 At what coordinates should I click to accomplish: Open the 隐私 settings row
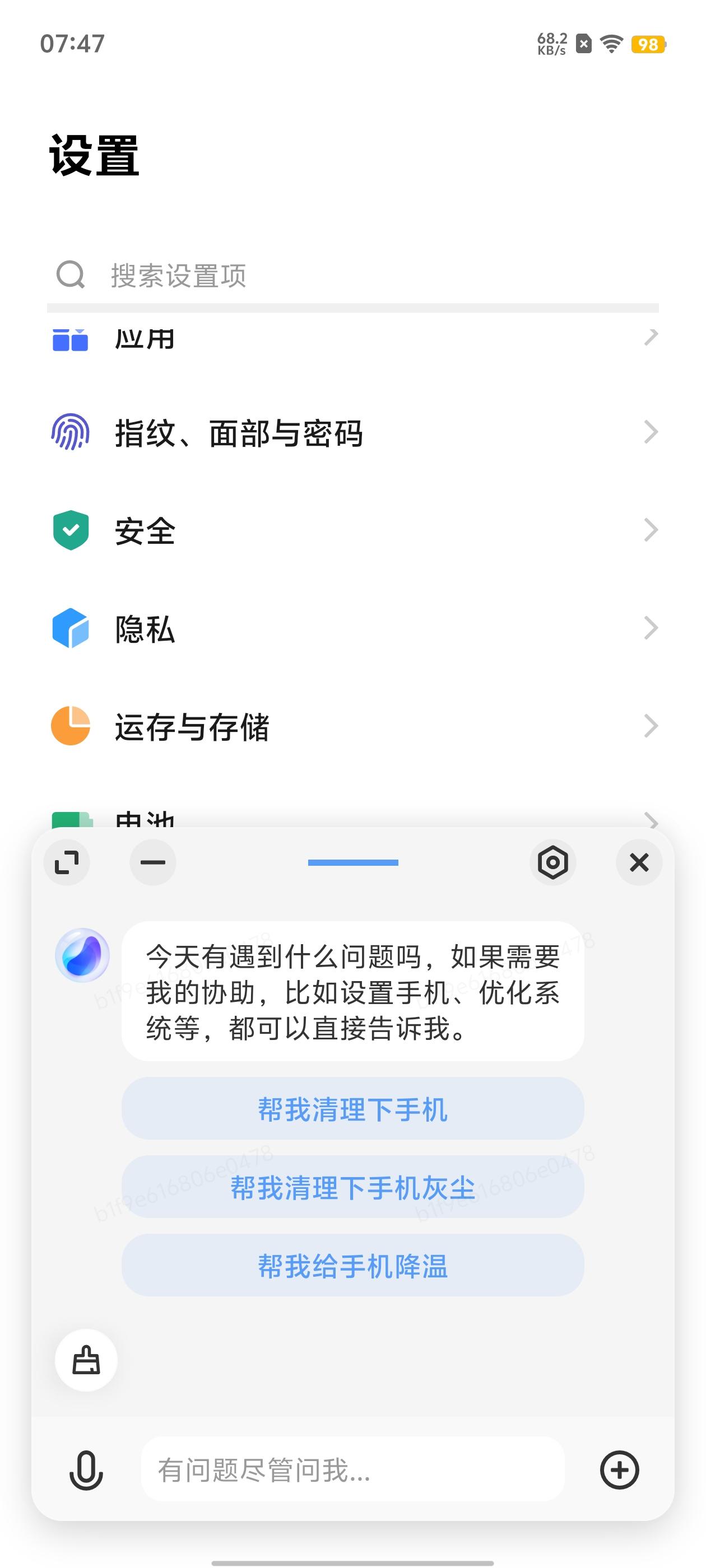pos(352,628)
